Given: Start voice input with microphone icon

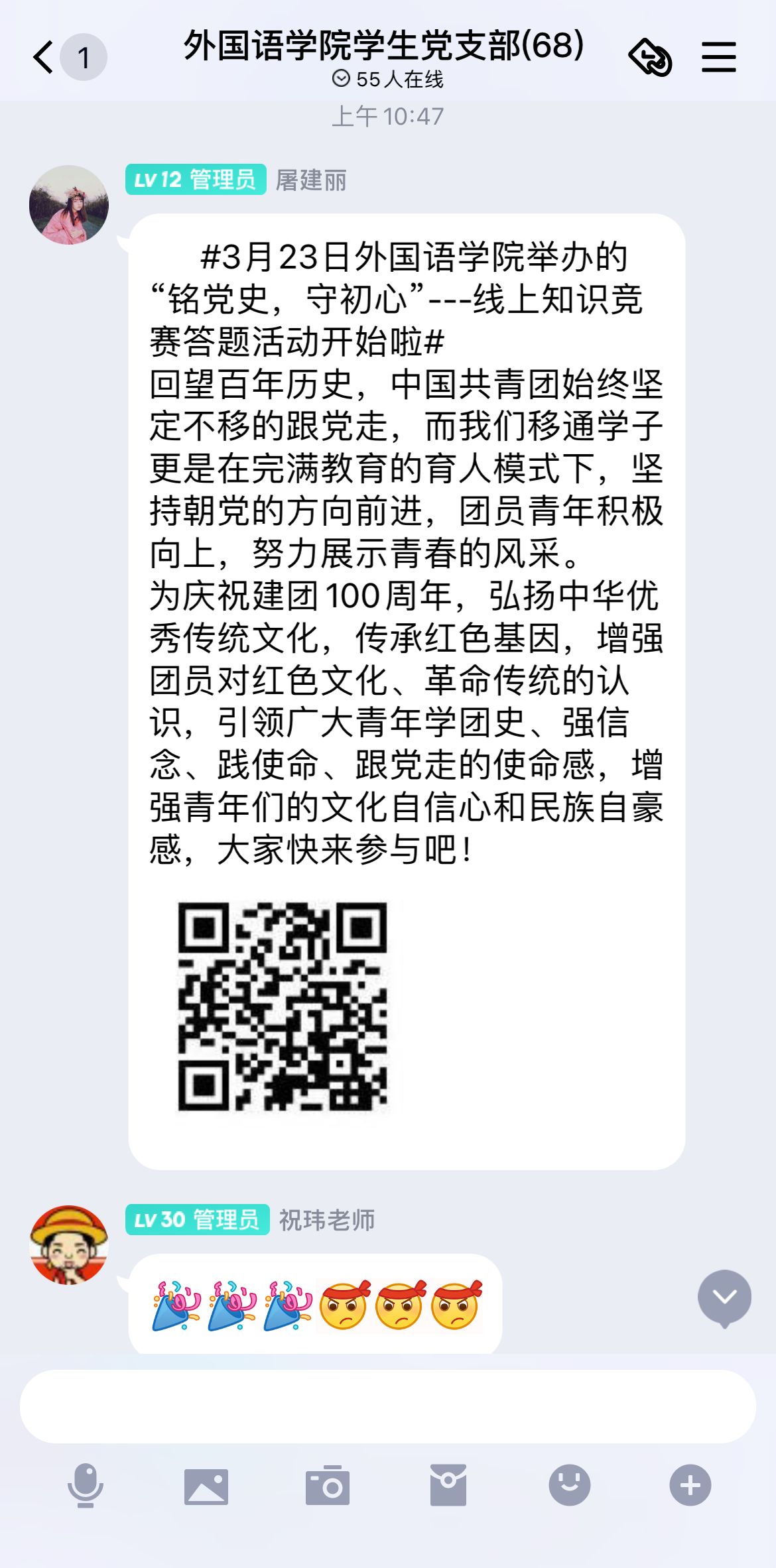Looking at the screenshot, I should click(86, 1485).
